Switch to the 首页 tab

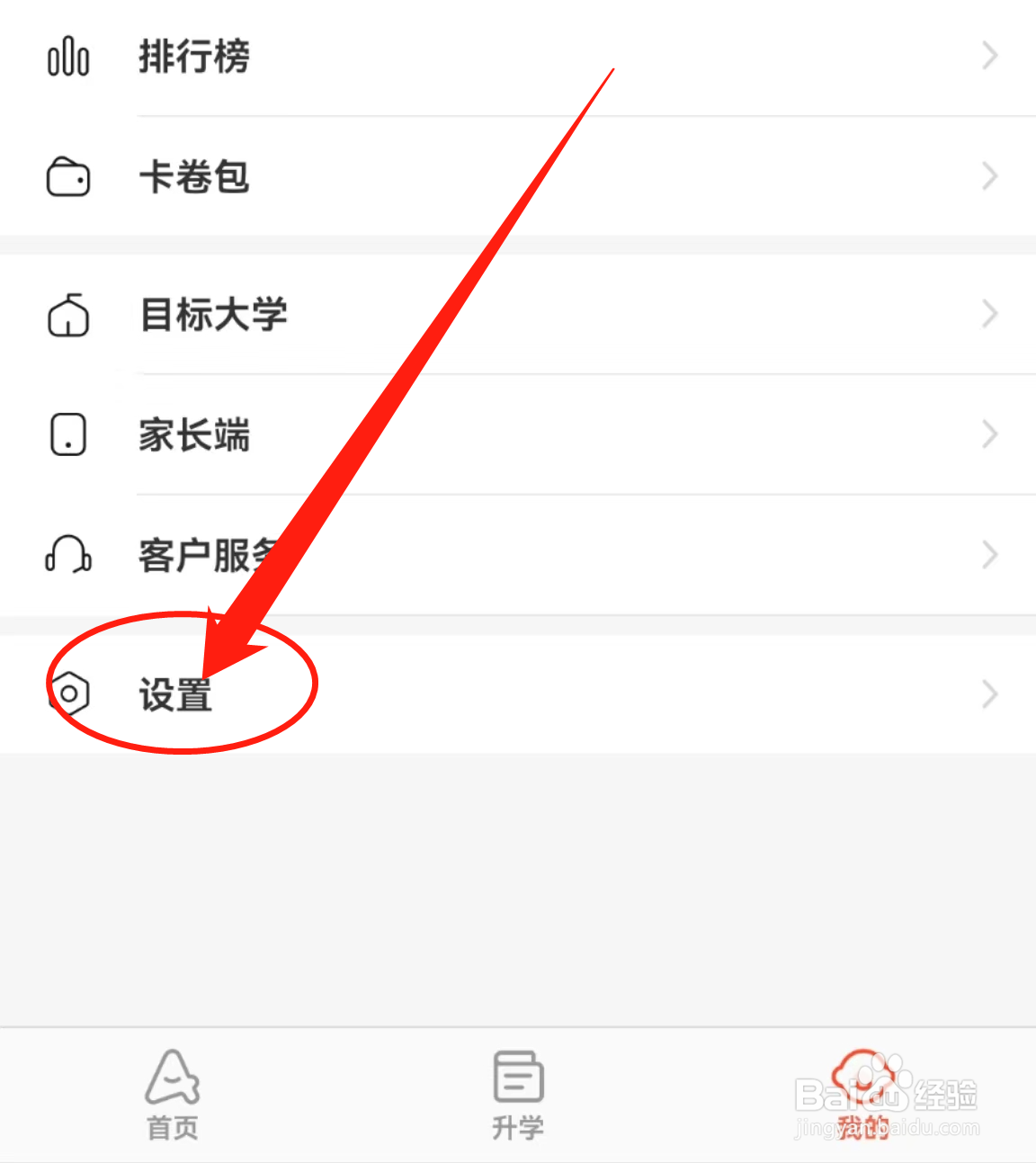point(173,1094)
